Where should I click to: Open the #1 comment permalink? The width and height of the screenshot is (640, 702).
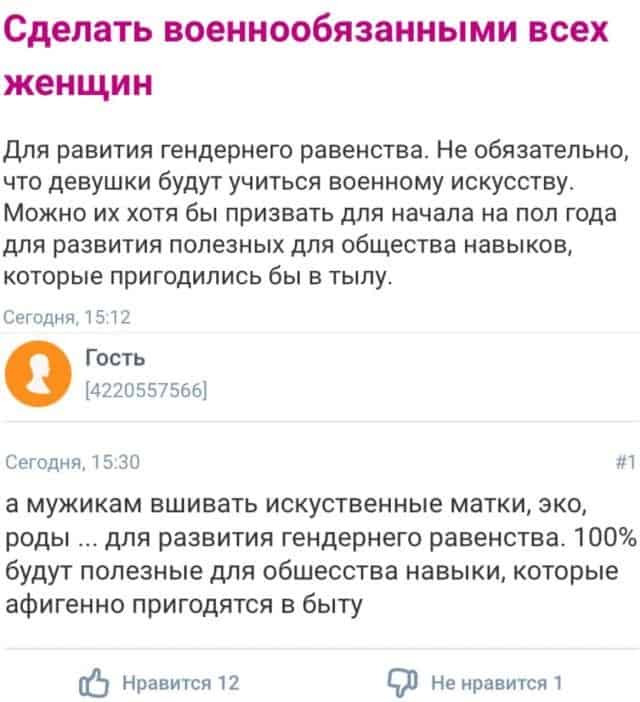625,461
